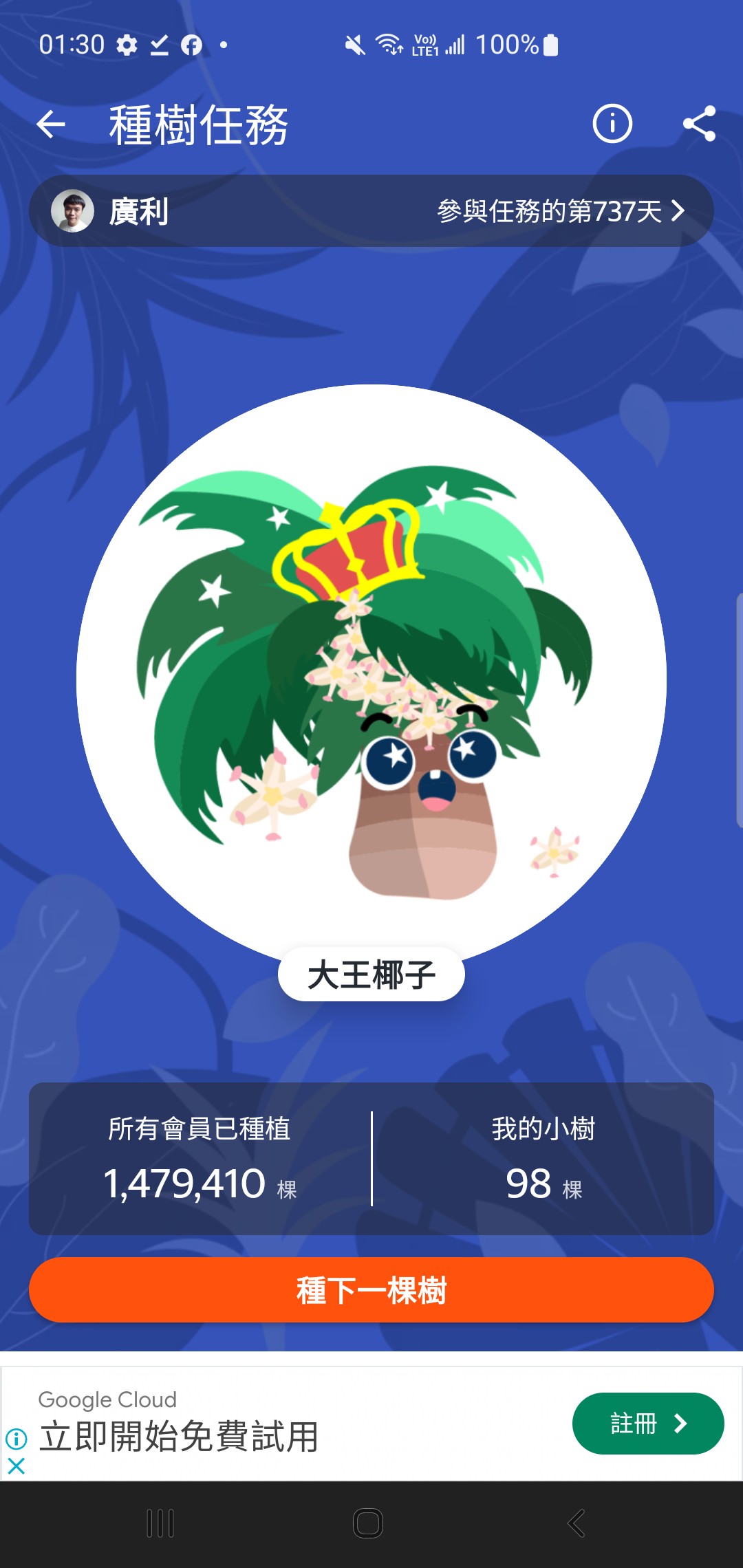Close the Google Cloud ad banner

tap(17, 1466)
